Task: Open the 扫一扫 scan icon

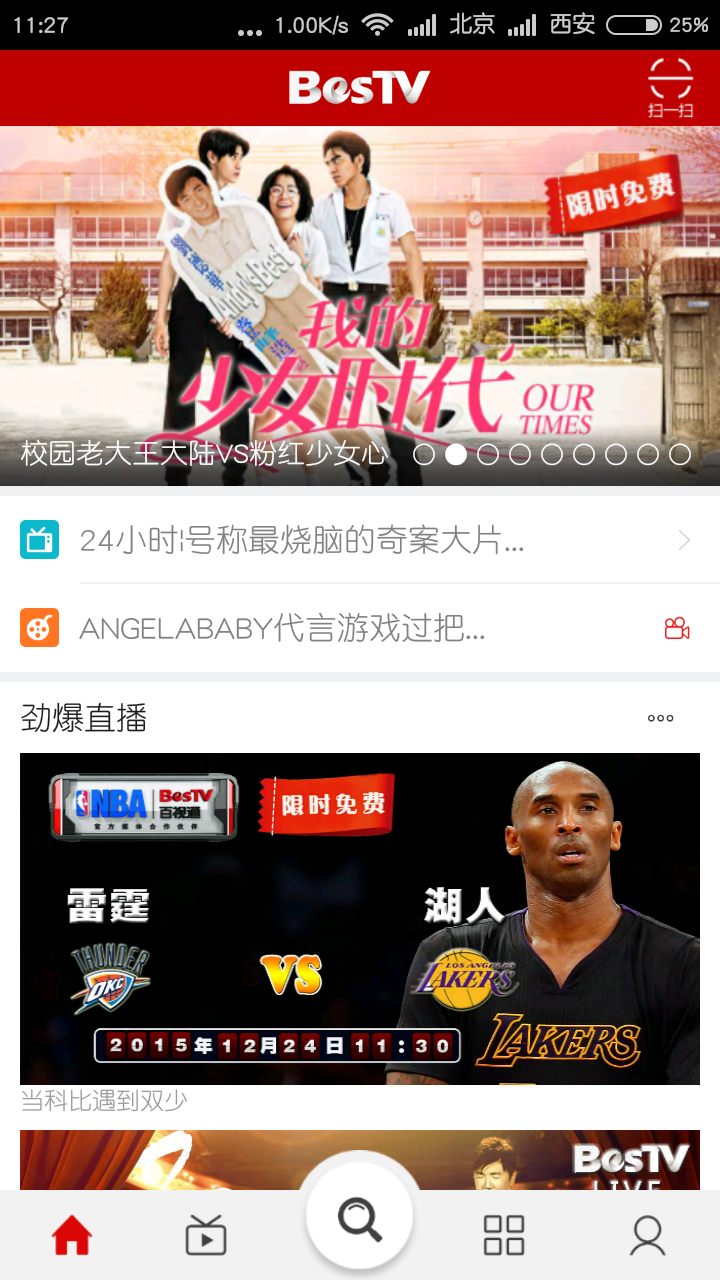Action: pyautogui.click(x=670, y=88)
